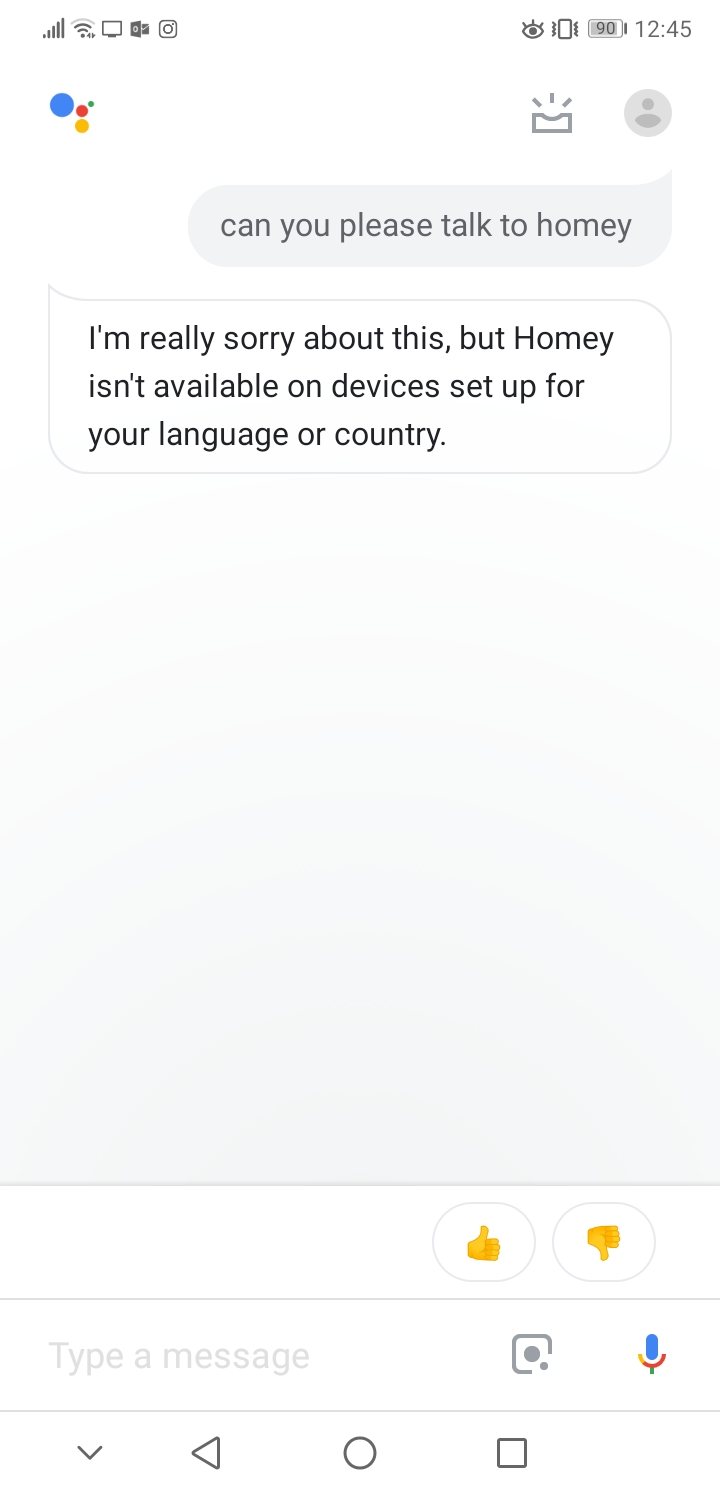Give thumbs down feedback on the response

pyautogui.click(x=603, y=1243)
